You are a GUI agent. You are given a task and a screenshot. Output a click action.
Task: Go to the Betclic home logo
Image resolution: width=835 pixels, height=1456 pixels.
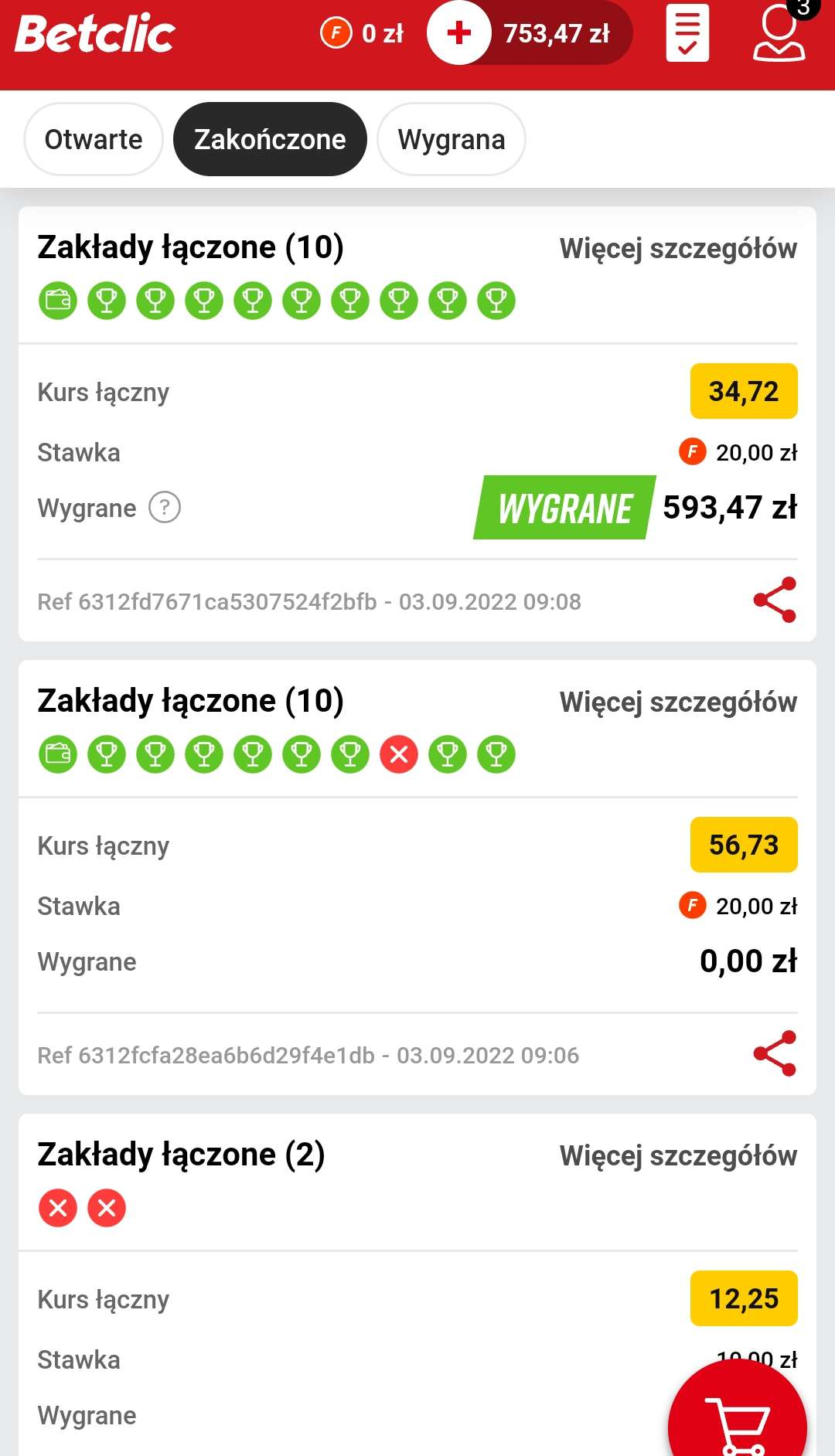(95, 35)
